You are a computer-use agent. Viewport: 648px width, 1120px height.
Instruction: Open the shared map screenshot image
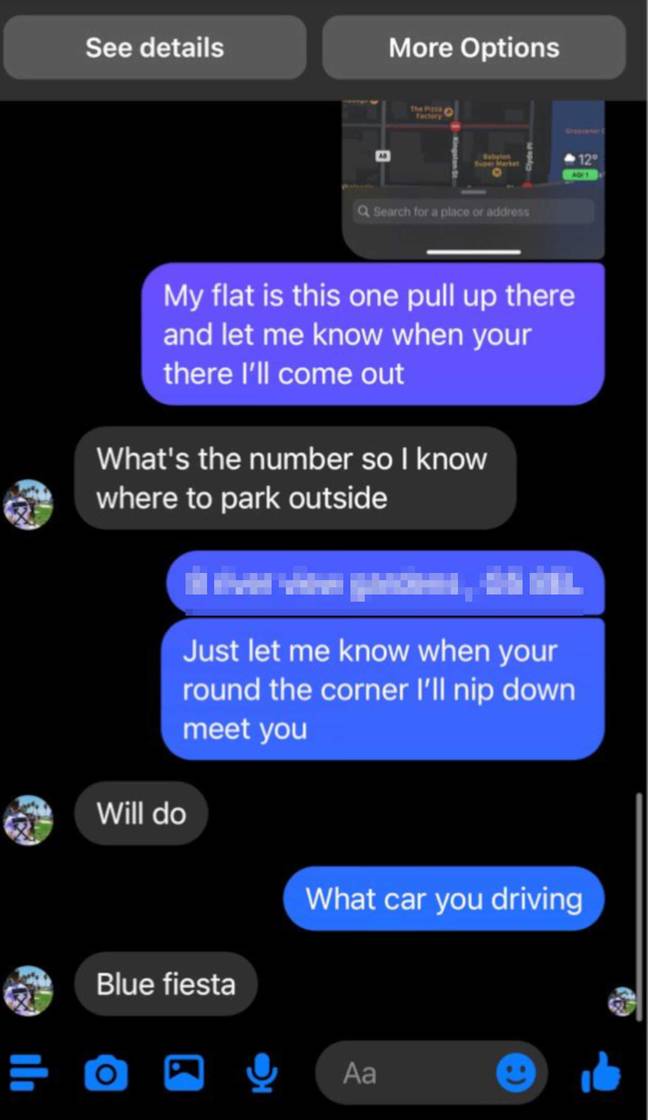tap(474, 179)
